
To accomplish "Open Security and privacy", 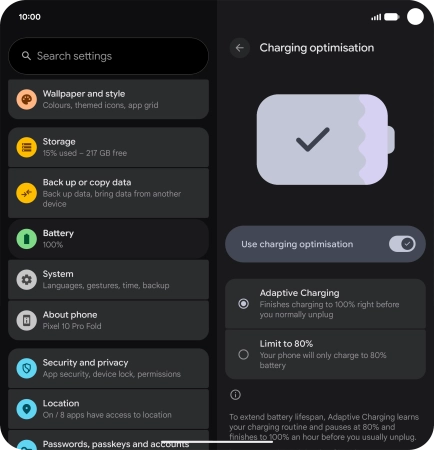I will click(x=108, y=368).
